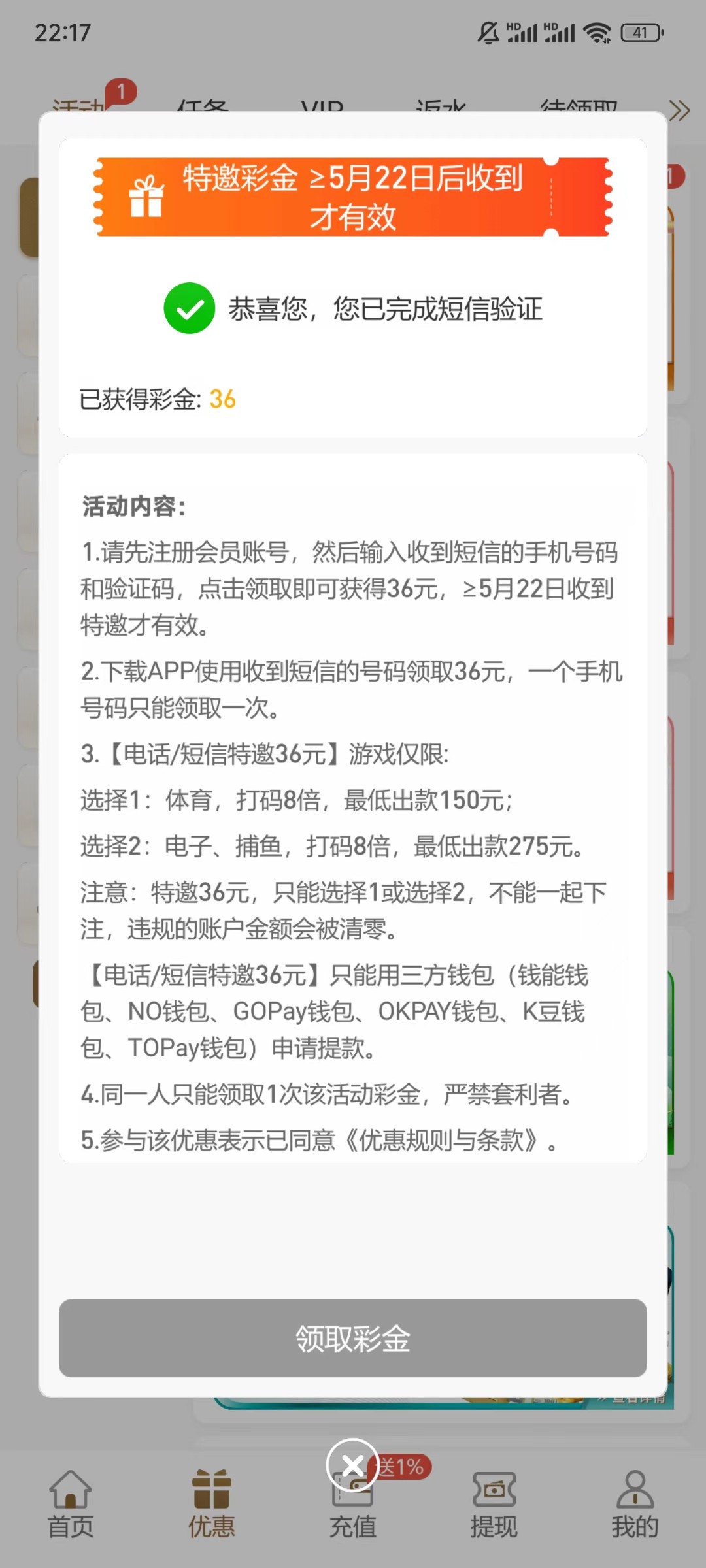Tap the green checkmark verification icon

tap(189, 309)
